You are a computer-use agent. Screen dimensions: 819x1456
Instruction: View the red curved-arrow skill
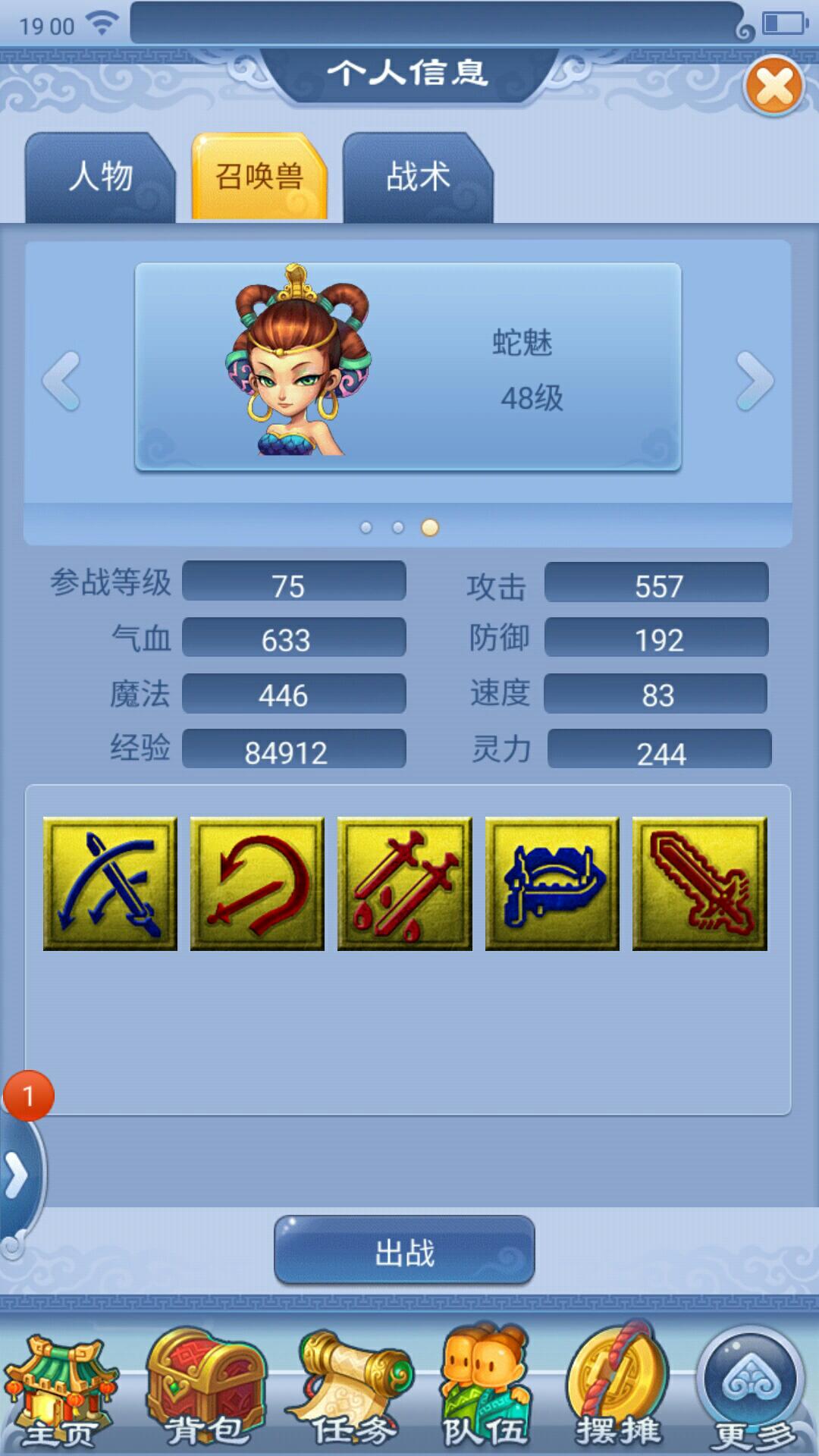[x=257, y=883]
